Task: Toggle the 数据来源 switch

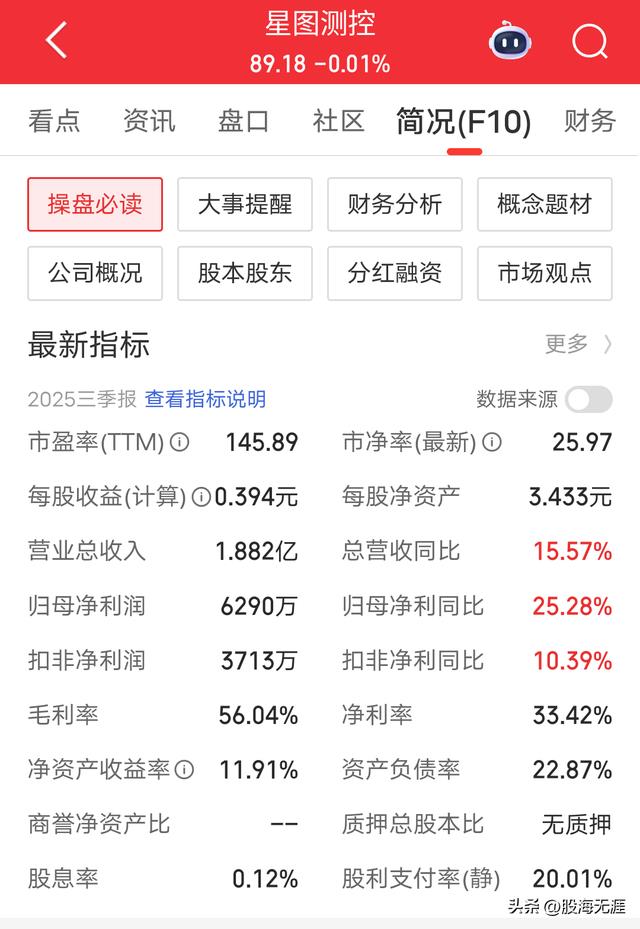Action: 588,399
